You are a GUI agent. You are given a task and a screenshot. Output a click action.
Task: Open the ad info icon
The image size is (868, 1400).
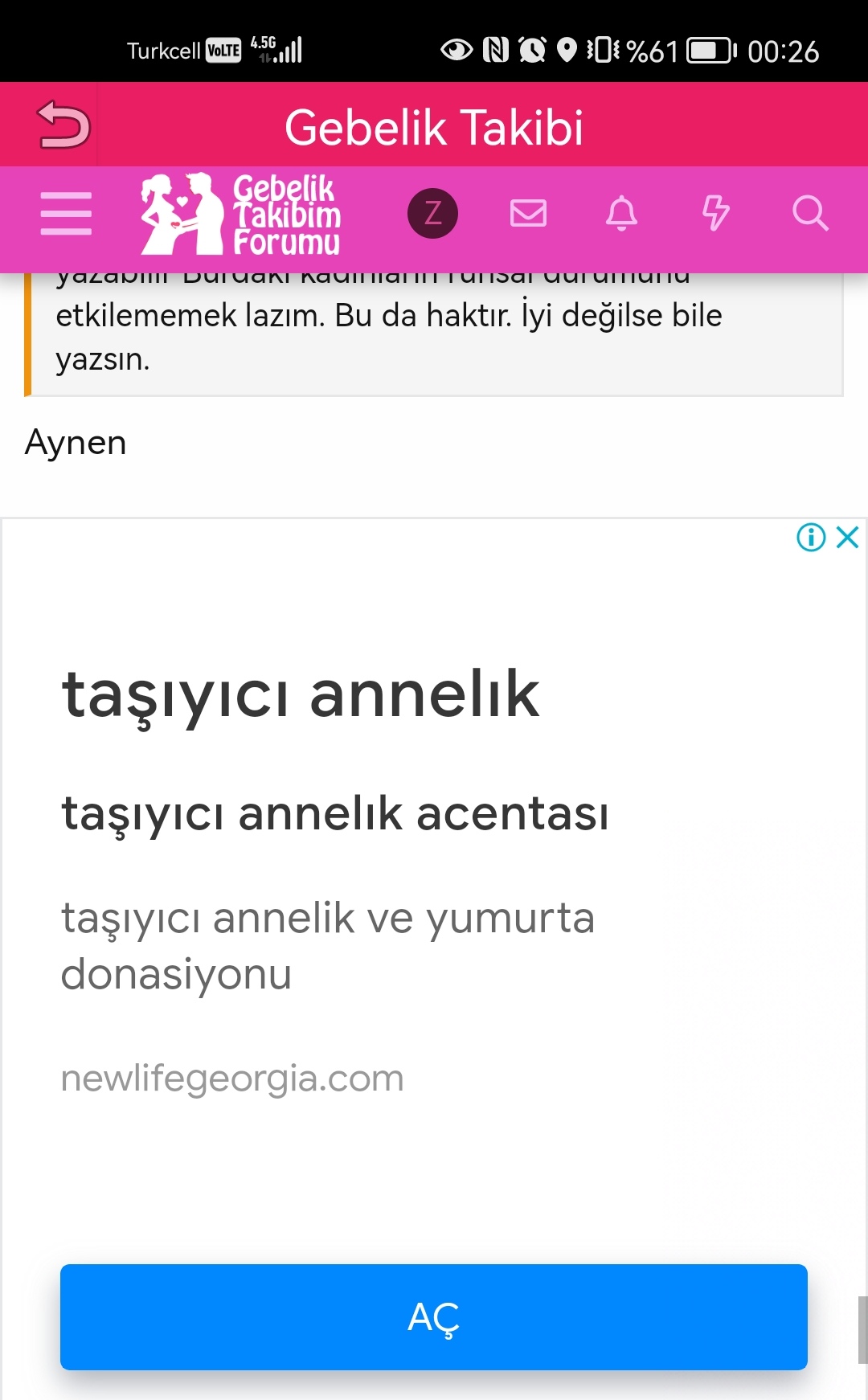click(x=811, y=537)
